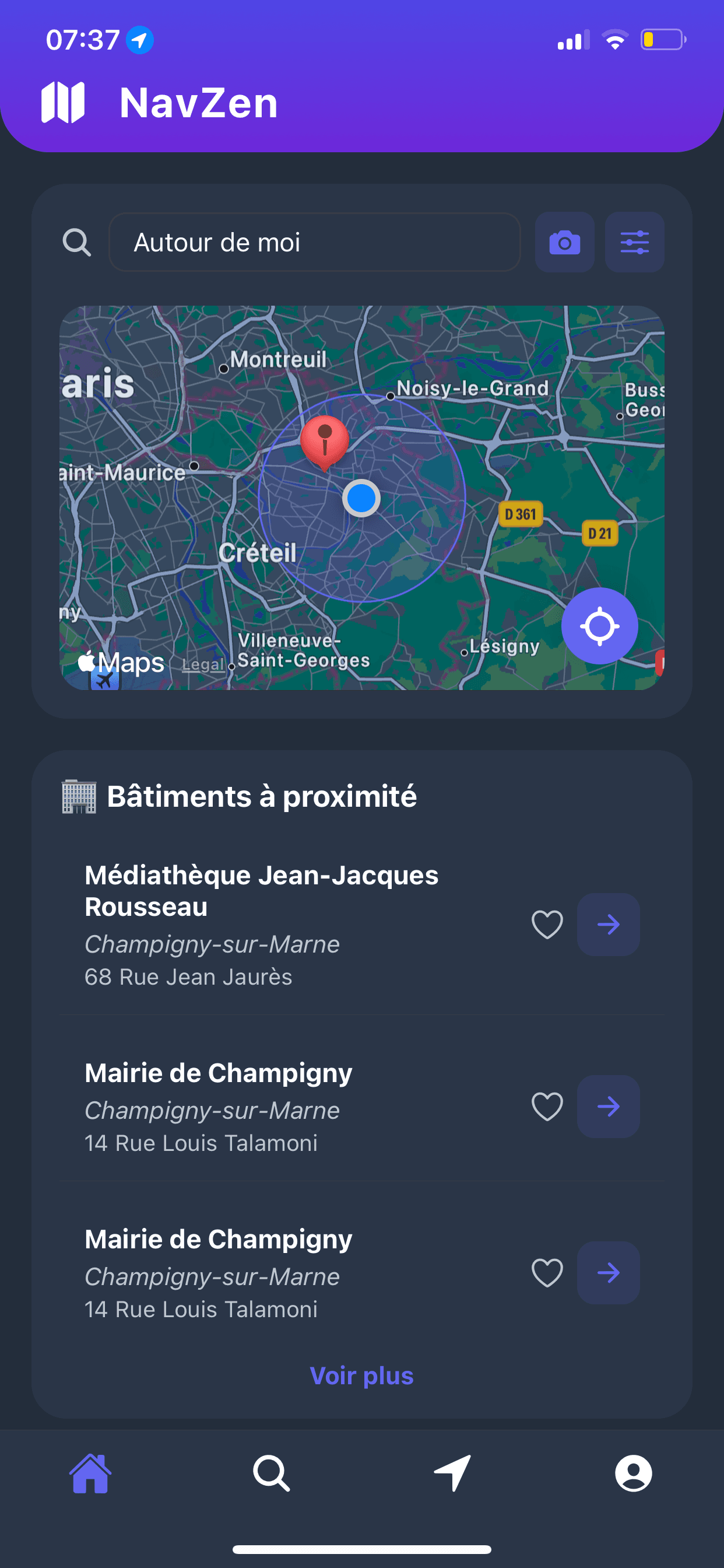This screenshot has width=724, height=1568.
Task: Favorite the Médiathèque Jean-Jacques Rousseau
Action: pyautogui.click(x=546, y=925)
